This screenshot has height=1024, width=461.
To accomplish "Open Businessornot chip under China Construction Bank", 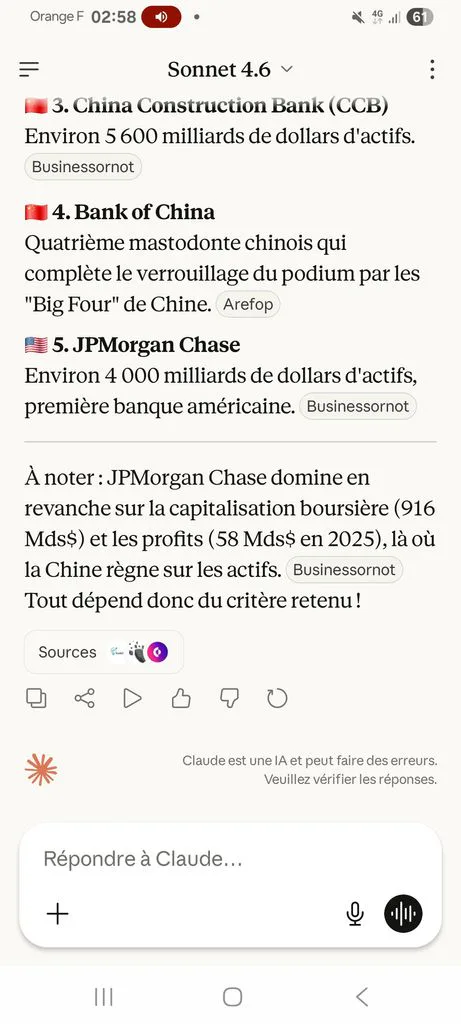I will coord(83,167).
